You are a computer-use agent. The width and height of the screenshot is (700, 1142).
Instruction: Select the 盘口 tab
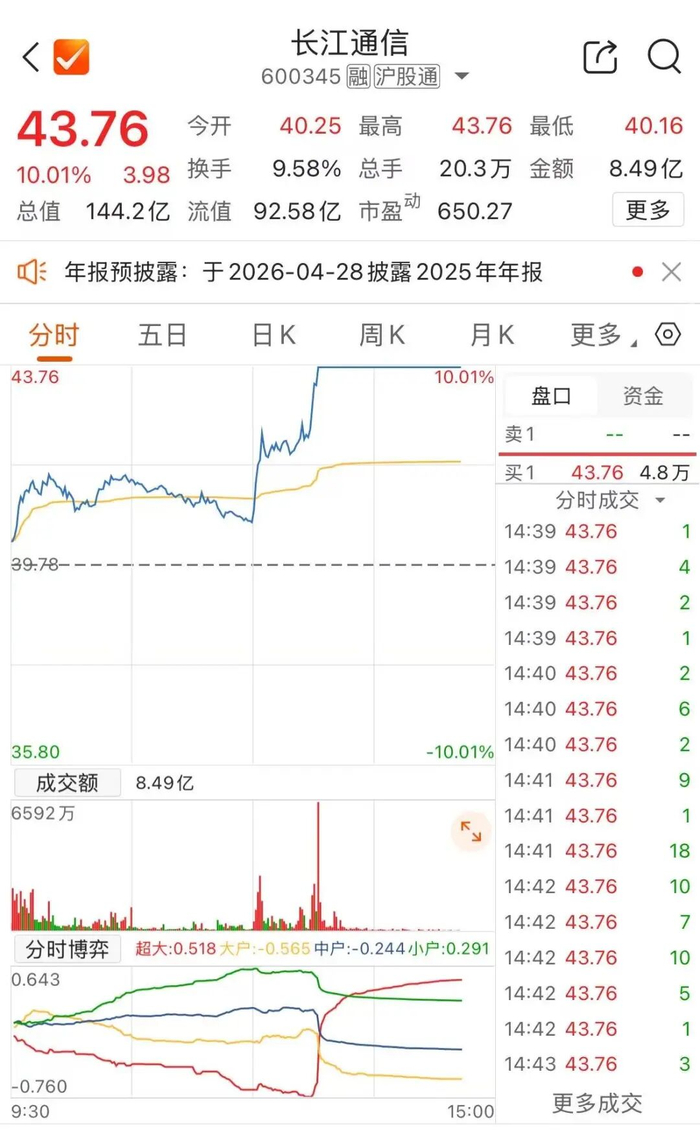pyautogui.click(x=551, y=396)
